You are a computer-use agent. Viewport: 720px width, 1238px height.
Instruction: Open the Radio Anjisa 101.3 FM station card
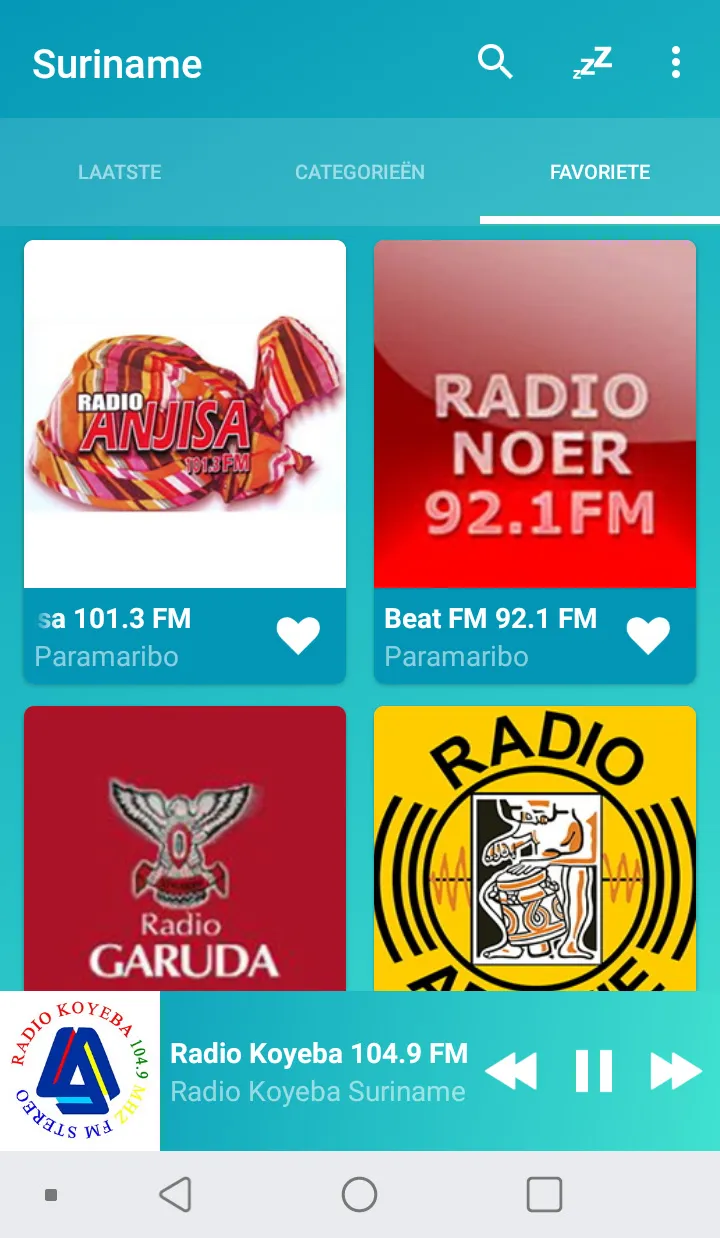185,461
